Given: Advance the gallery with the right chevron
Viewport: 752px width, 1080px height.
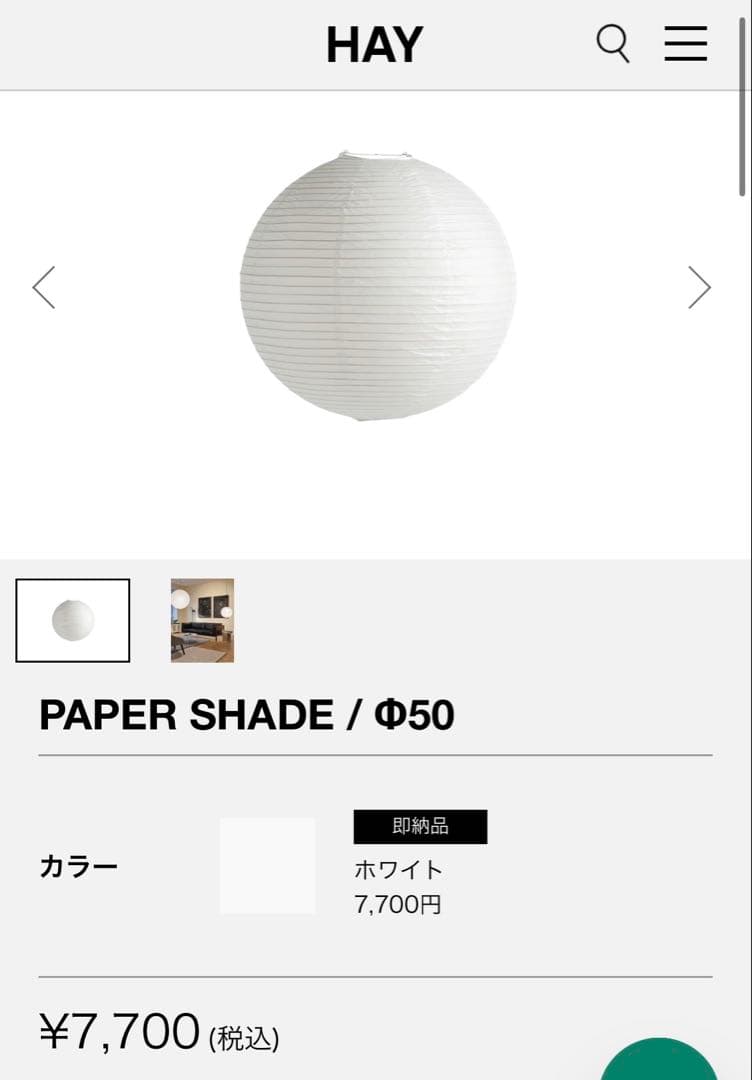Looking at the screenshot, I should (700, 287).
